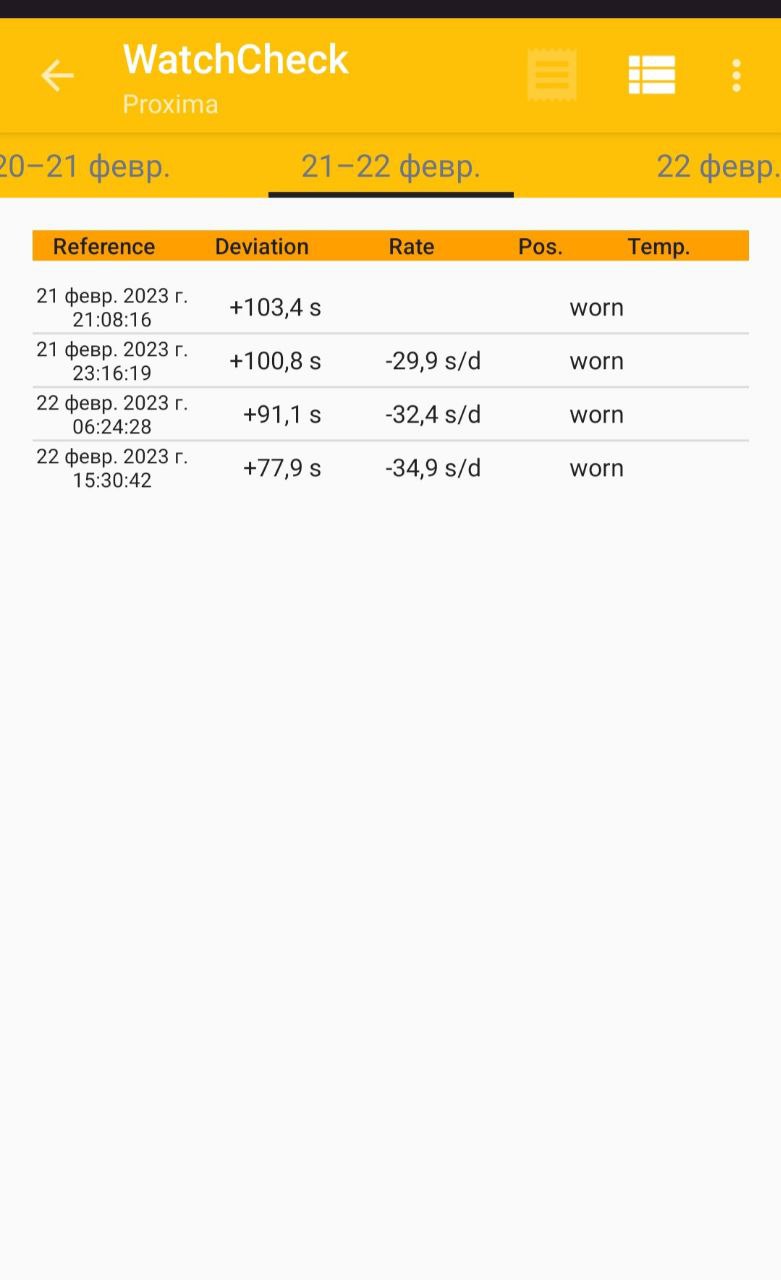Screen dimensions: 781x1280
Task: Open the 06:24:28 measurement entry
Action: tap(390, 415)
